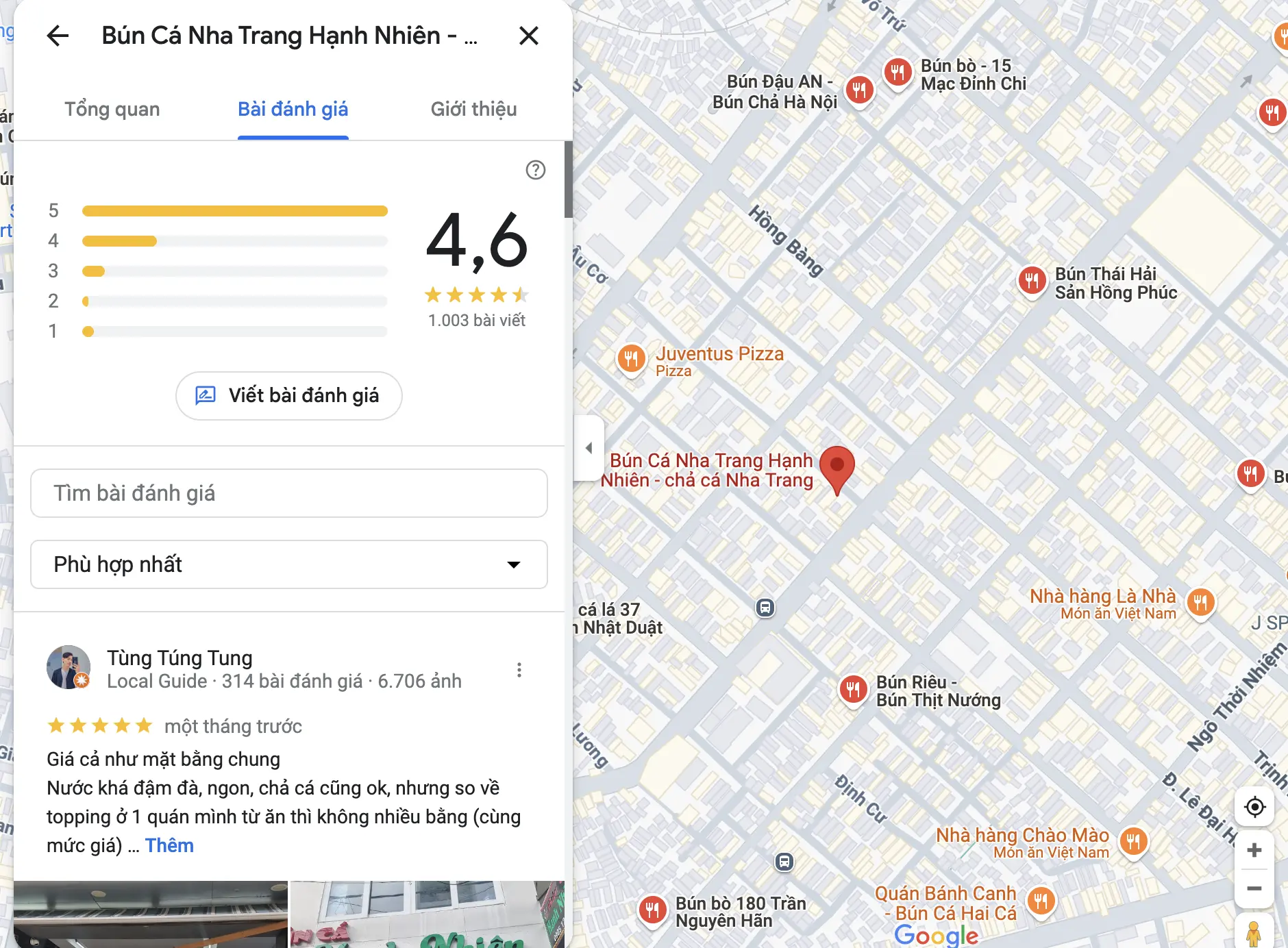Screen dimensions: 1288x948
Task: Switch to the Tổng quan tab
Action: point(112,110)
